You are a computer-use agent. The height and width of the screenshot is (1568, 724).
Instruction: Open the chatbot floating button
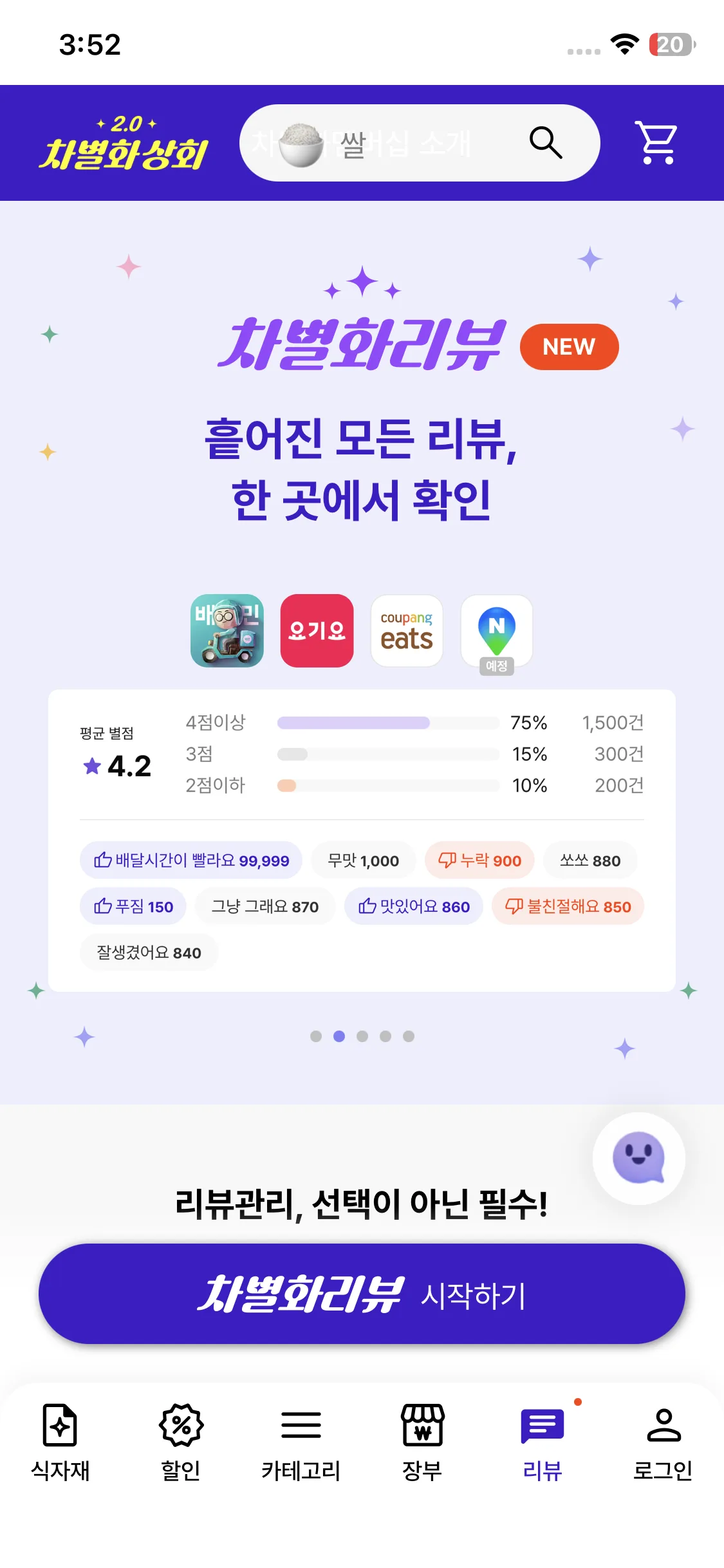(638, 1158)
